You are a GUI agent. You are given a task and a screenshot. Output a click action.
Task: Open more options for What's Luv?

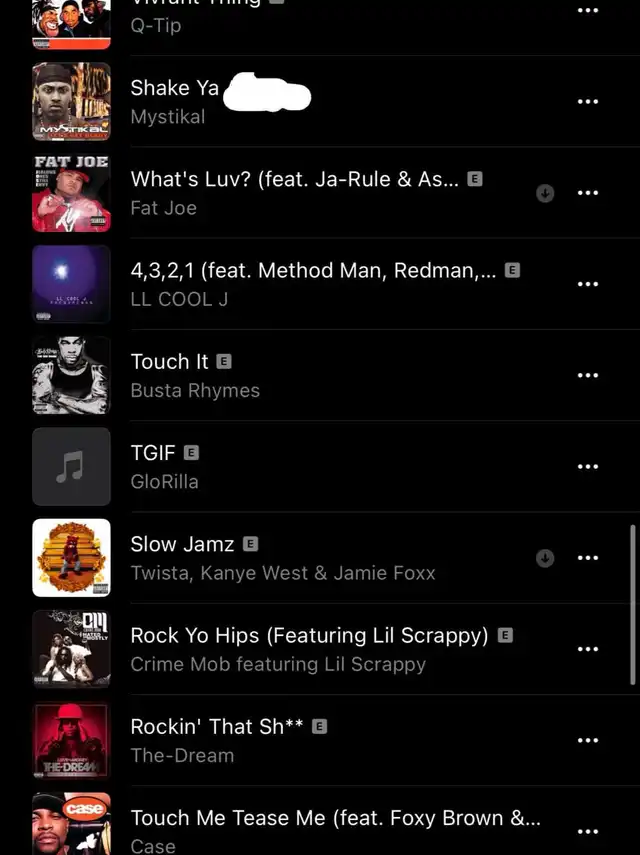coord(588,192)
